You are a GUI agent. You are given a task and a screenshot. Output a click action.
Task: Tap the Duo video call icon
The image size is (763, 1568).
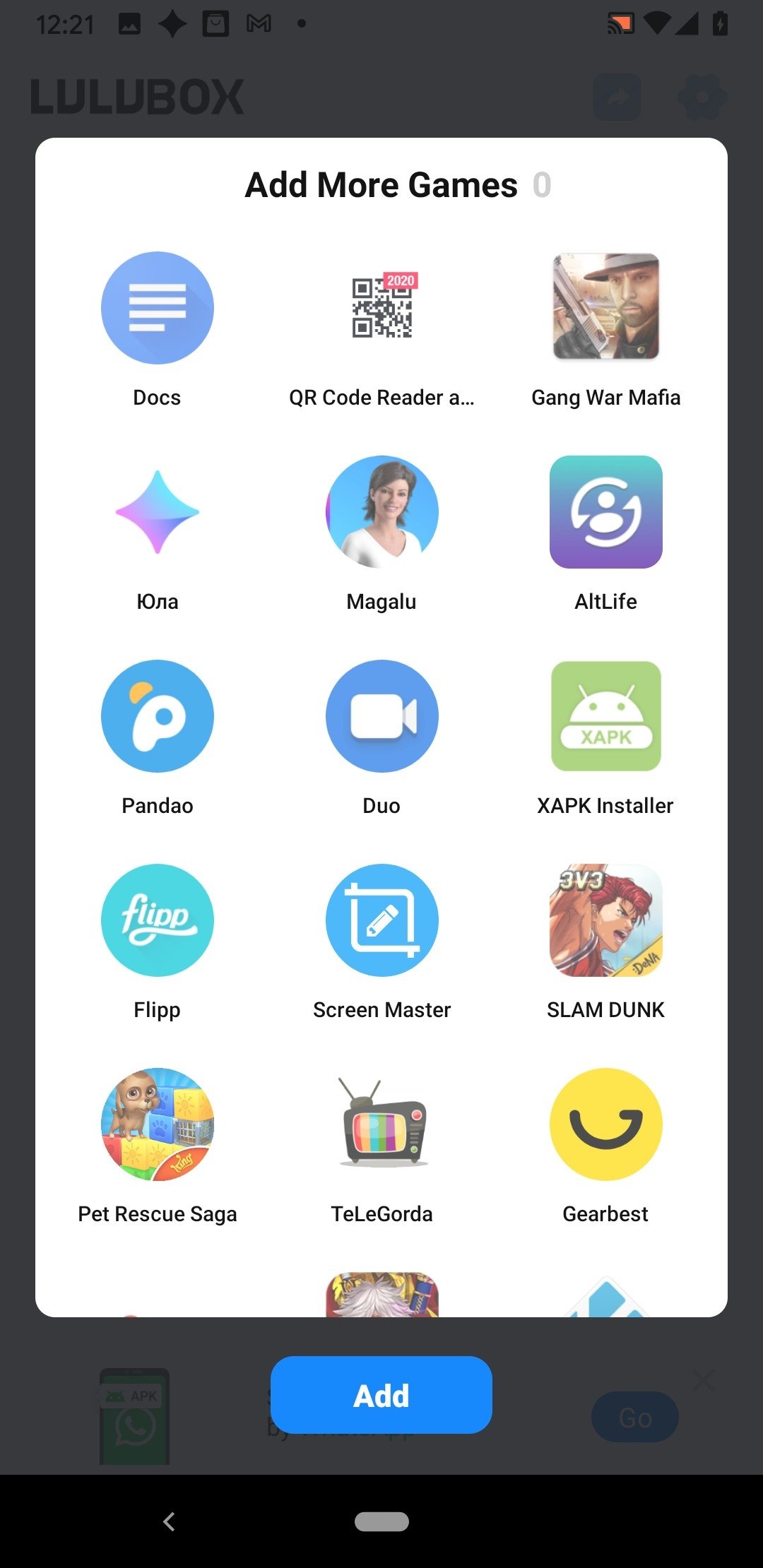(x=381, y=715)
